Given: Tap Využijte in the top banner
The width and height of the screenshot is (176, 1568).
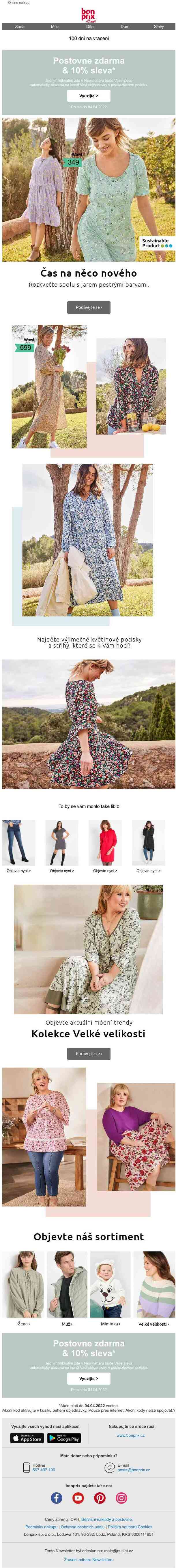Looking at the screenshot, I should (x=89, y=96).
